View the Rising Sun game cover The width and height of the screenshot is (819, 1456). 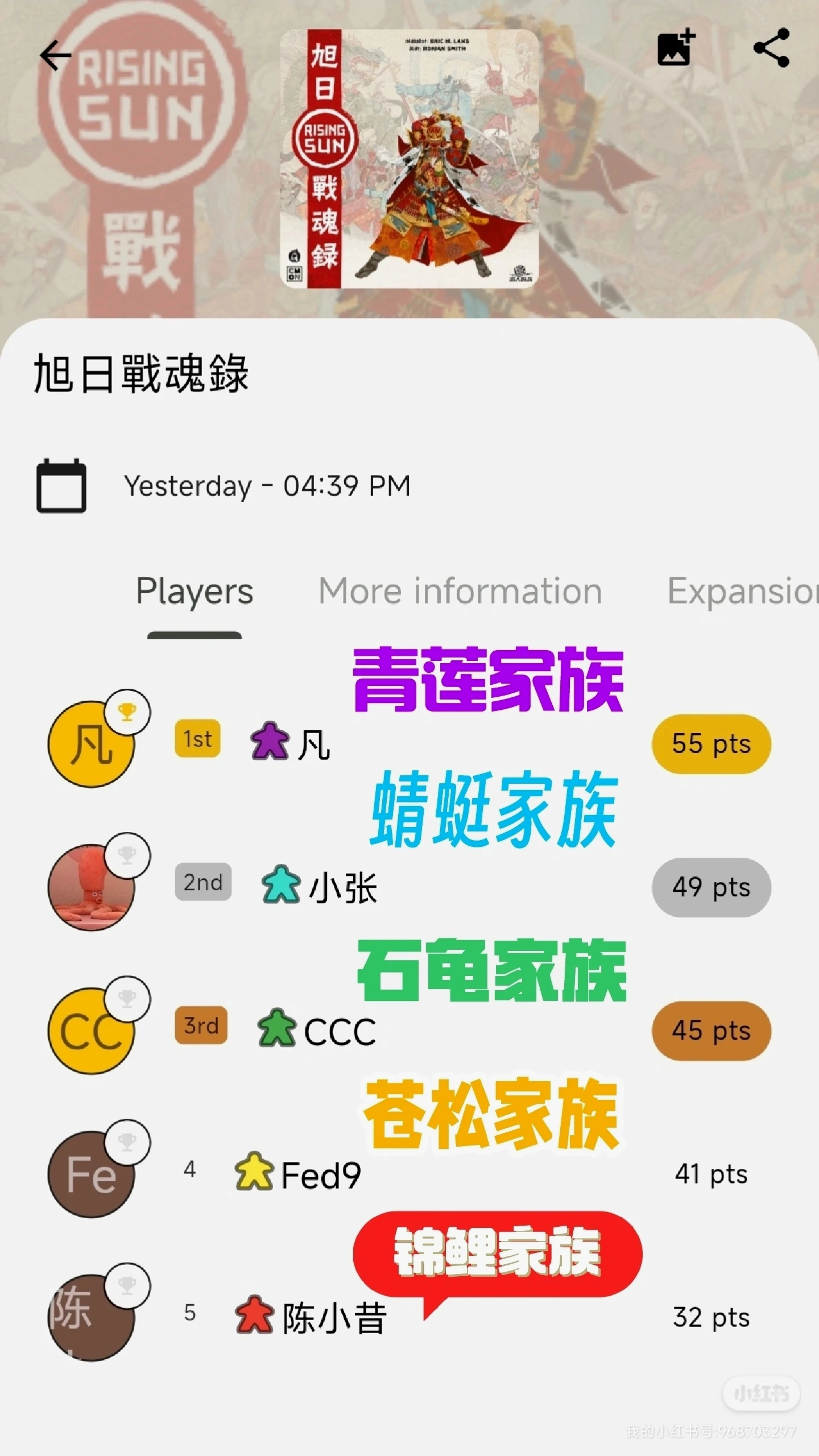tap(409, 159)
